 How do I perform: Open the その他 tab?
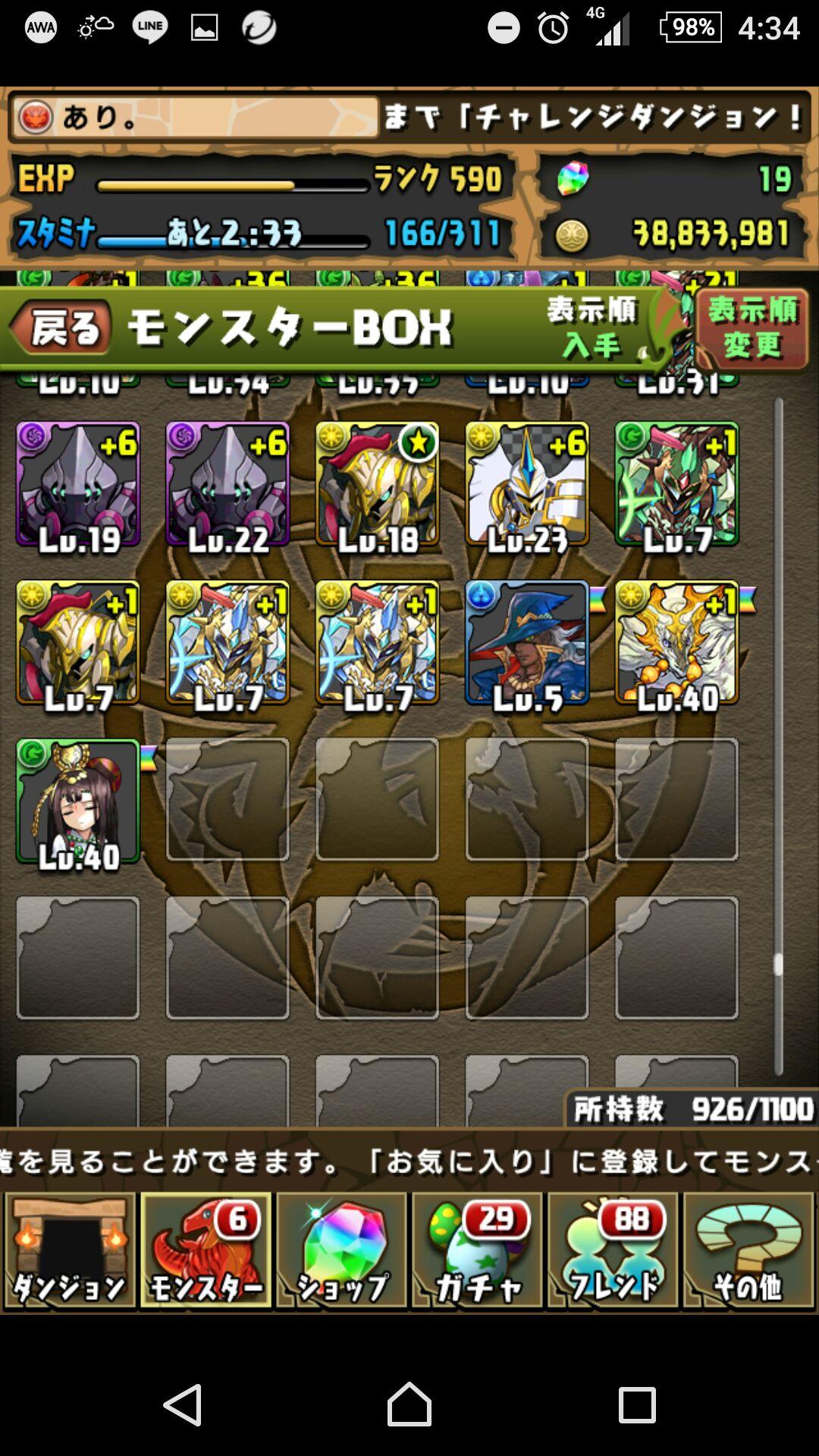tap(748, 1250)
